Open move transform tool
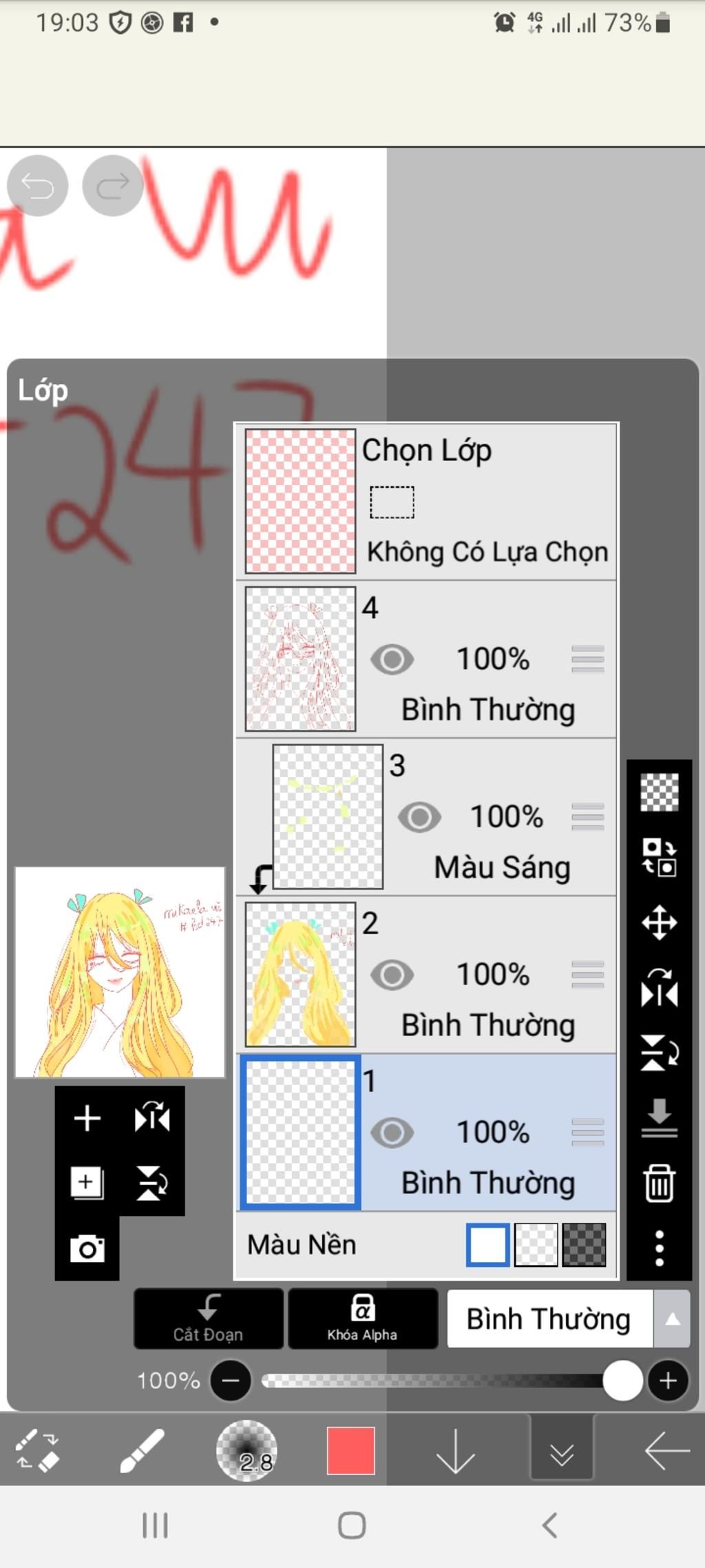This screenshot has width=705, height=1568. pyautogui.click(x=659, y=922)
